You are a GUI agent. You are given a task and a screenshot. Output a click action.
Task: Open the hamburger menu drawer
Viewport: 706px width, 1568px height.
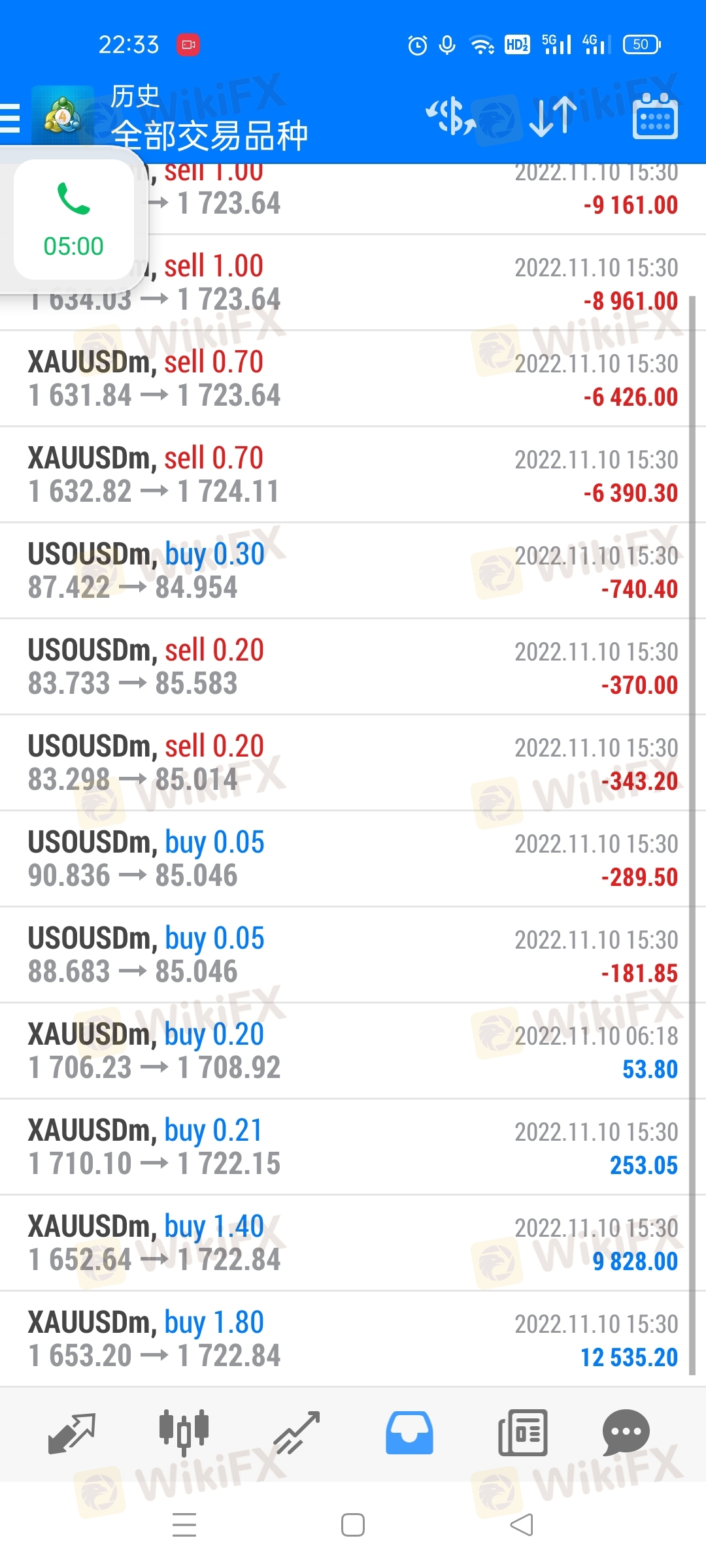(10, 119)
